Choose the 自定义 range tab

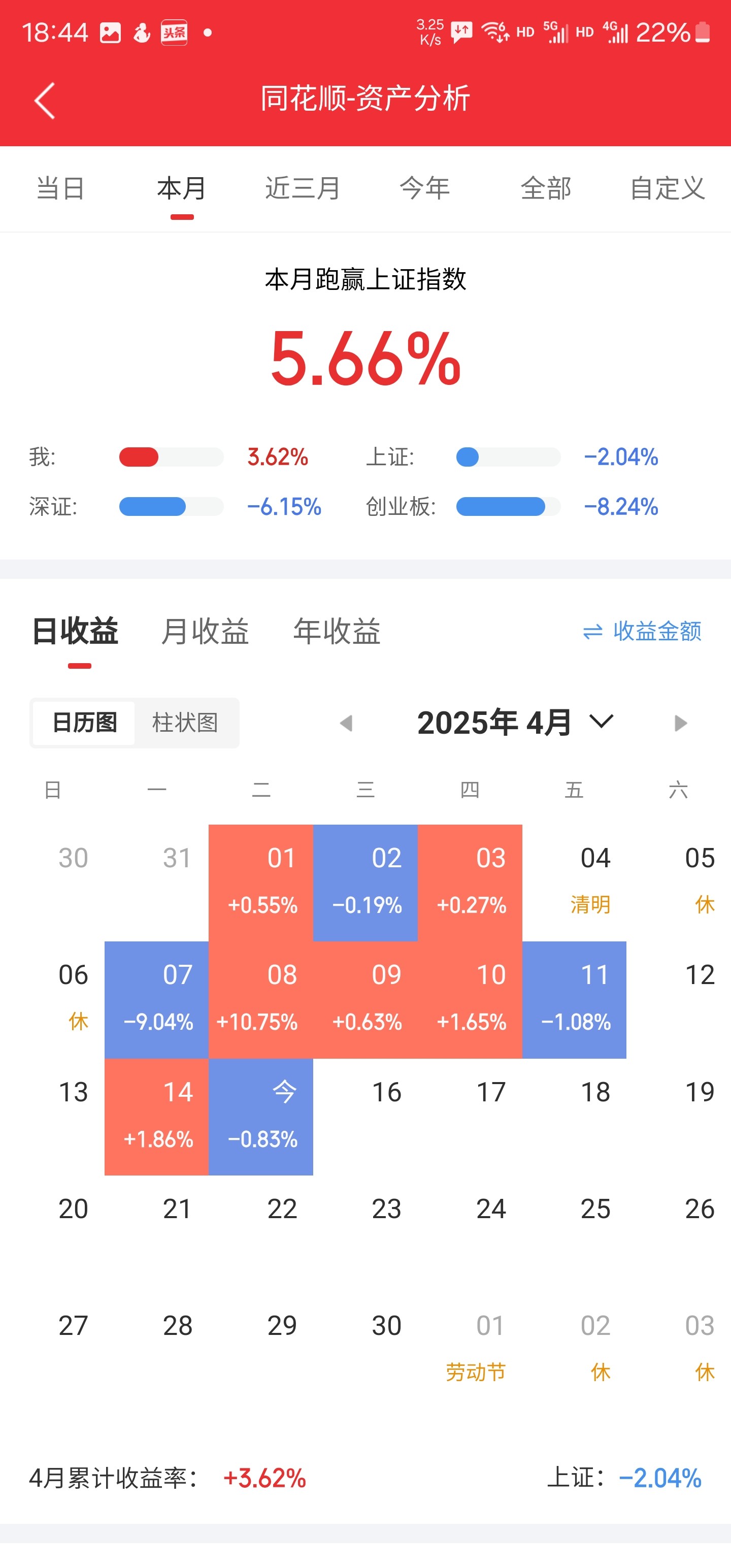point(667,188)
